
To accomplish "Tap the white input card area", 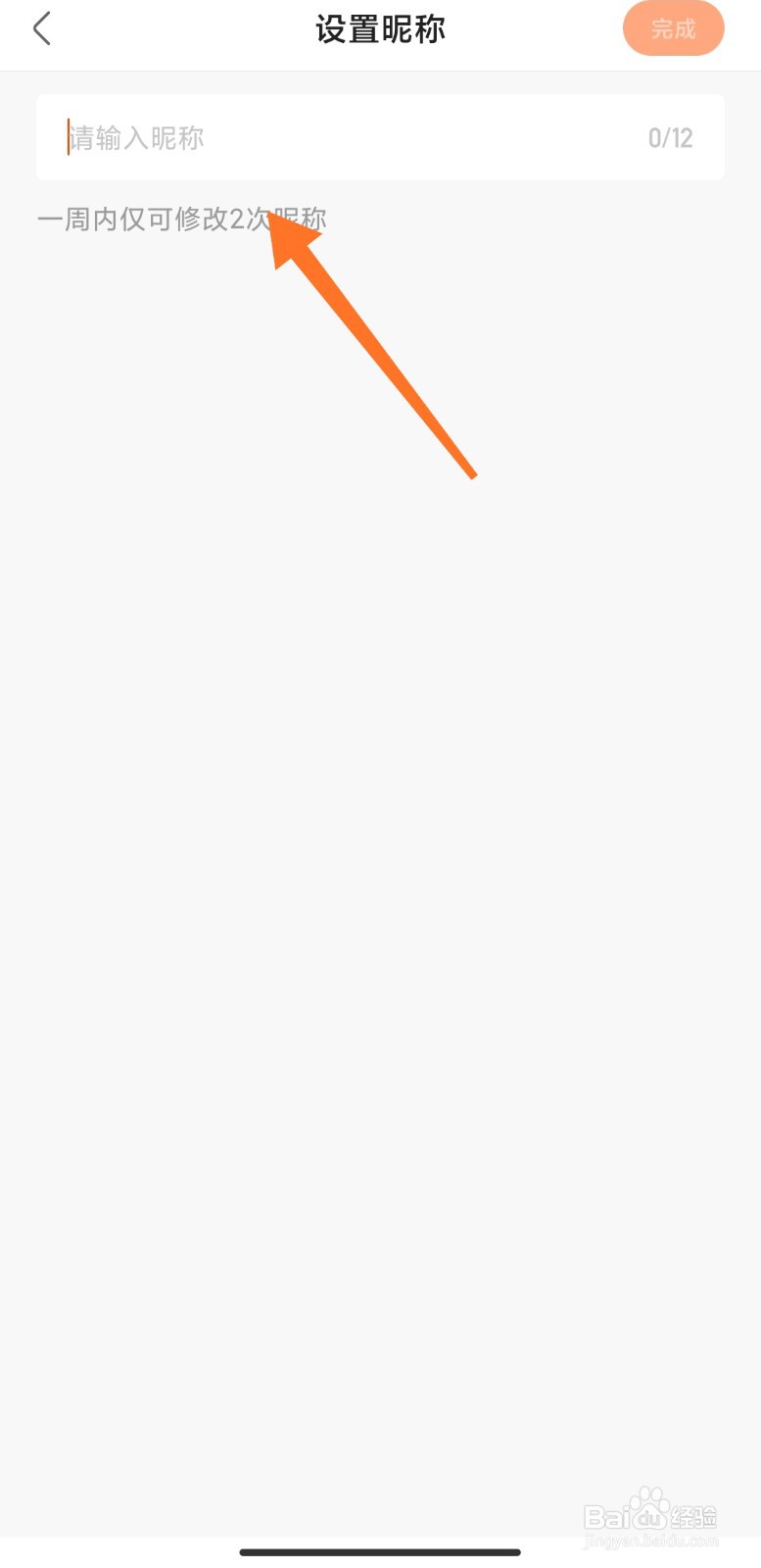I will coord(380,137).
